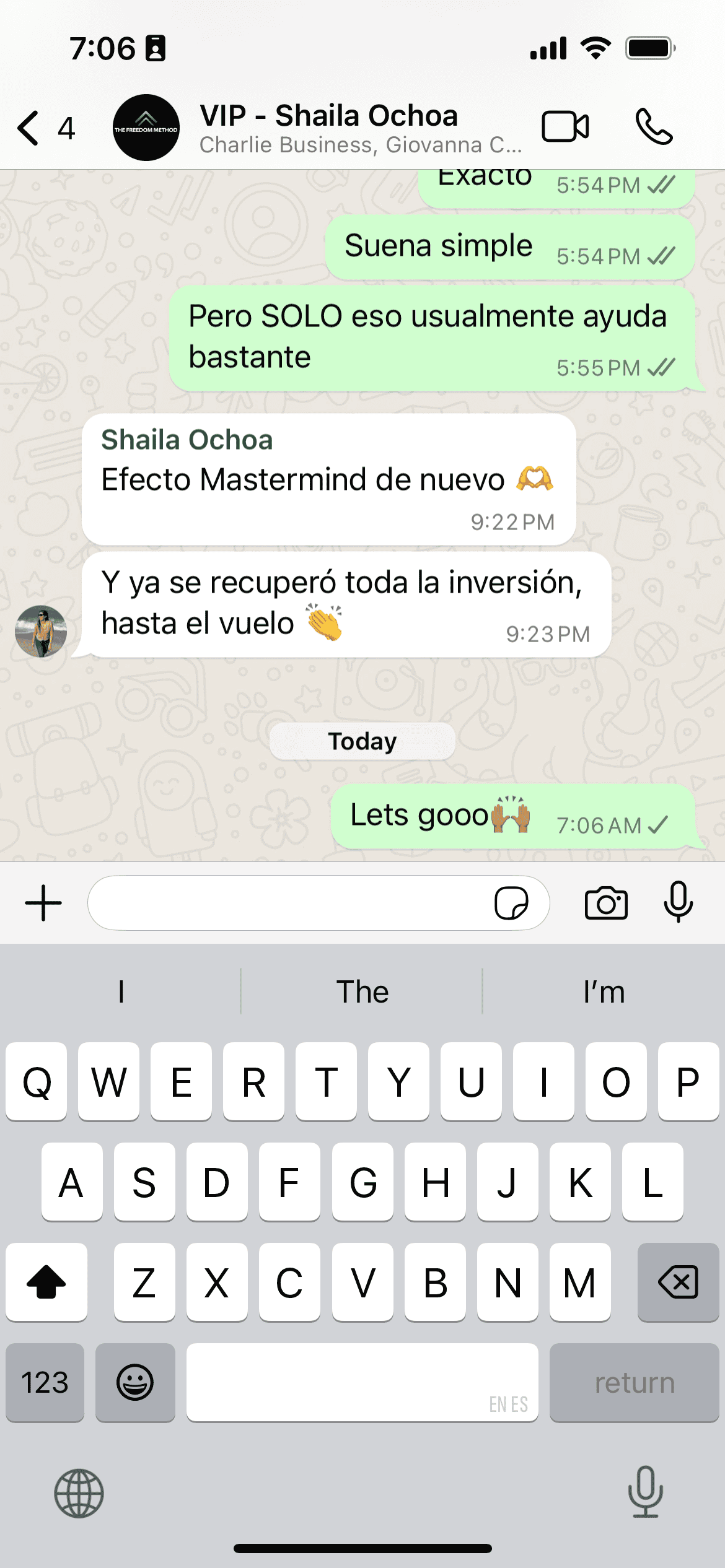725x1568 pixels.
Task: View the sender's profile photo
Action: point(41,630)
